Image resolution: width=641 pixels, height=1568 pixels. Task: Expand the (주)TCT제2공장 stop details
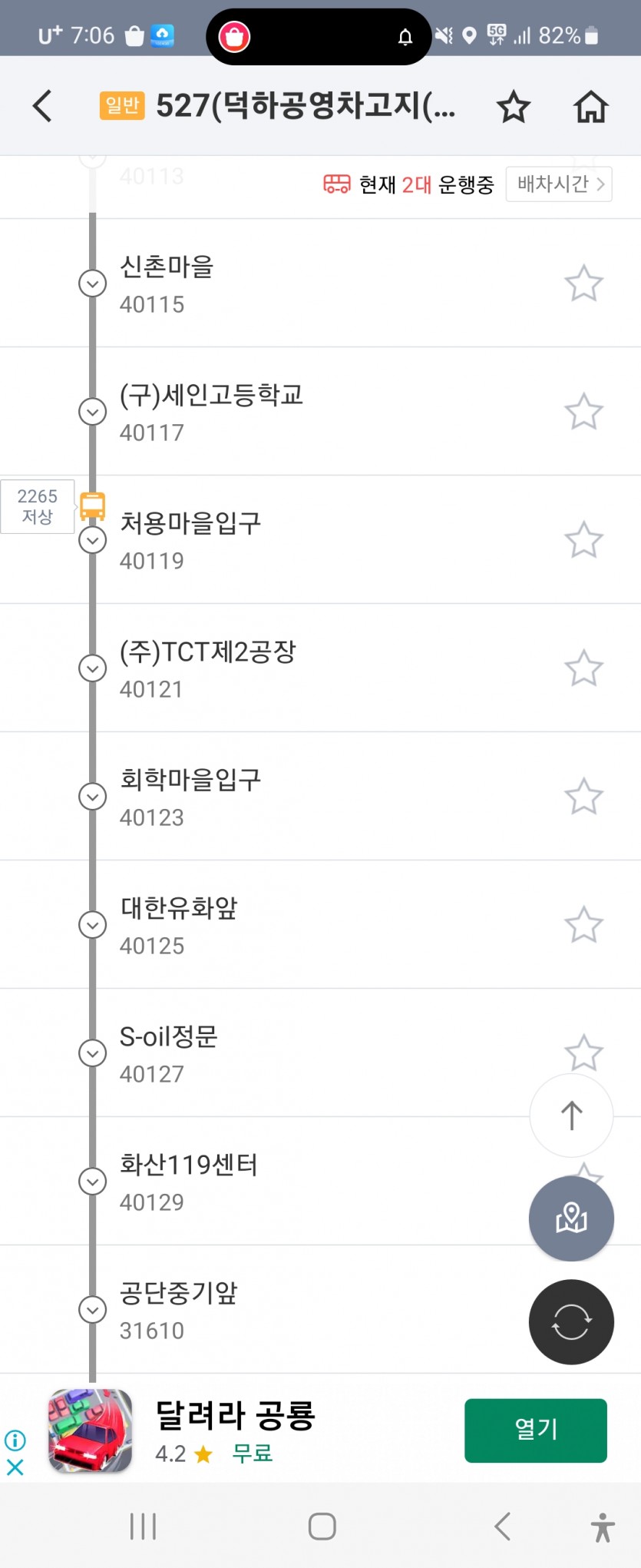(93, 668)
